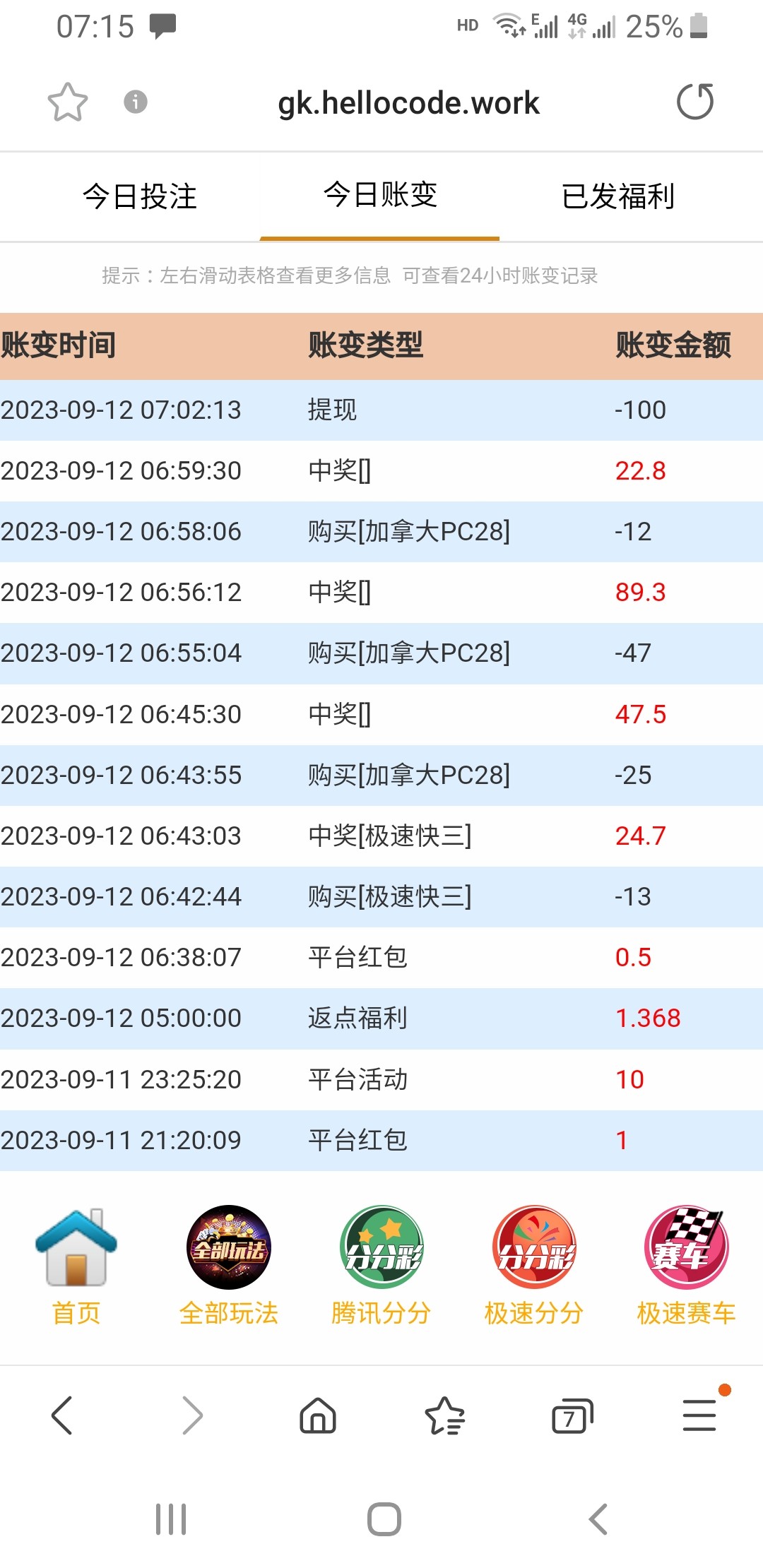Reload the current page

[695, 102]
